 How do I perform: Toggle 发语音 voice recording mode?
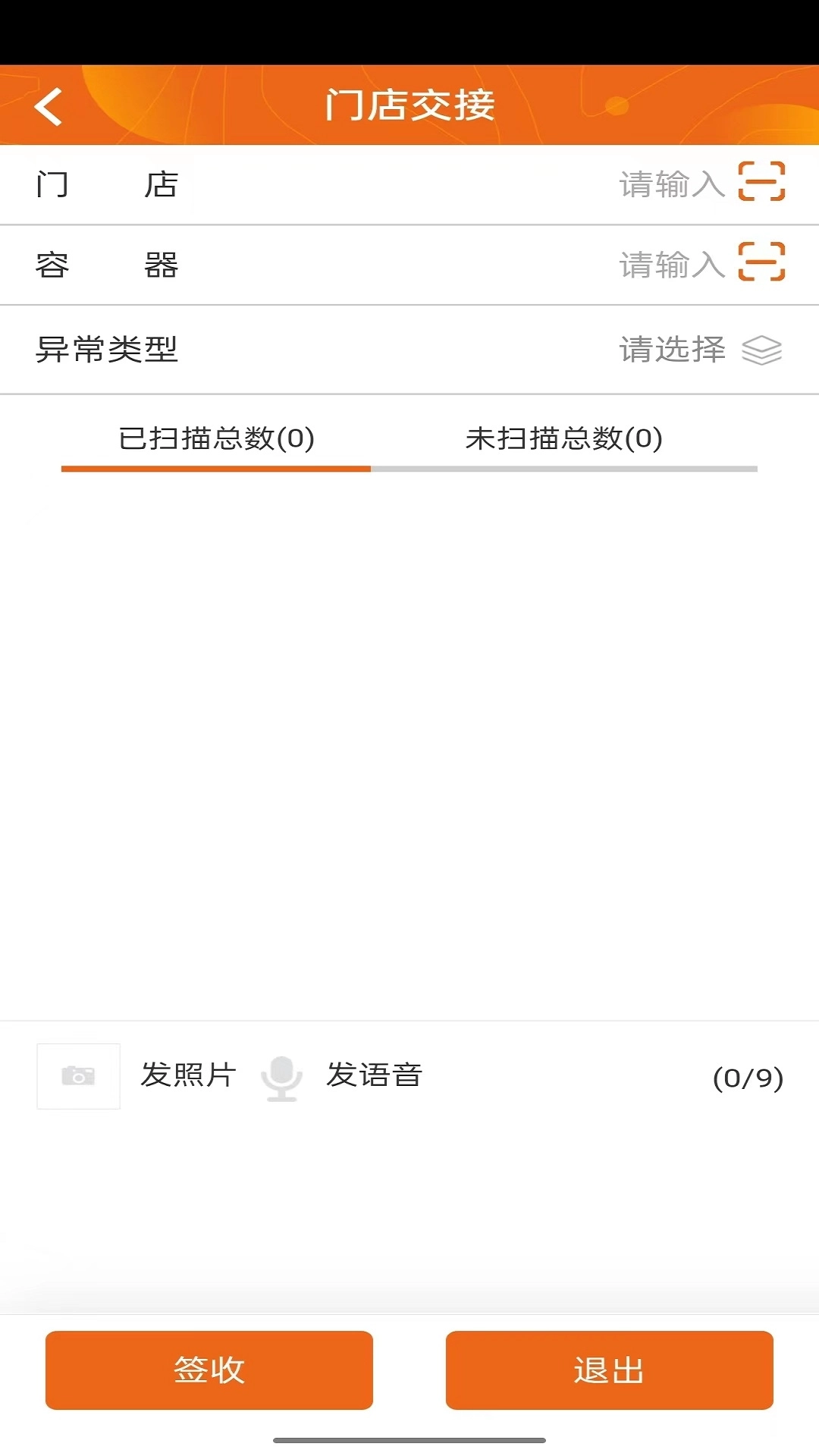tap(374, 1075)
